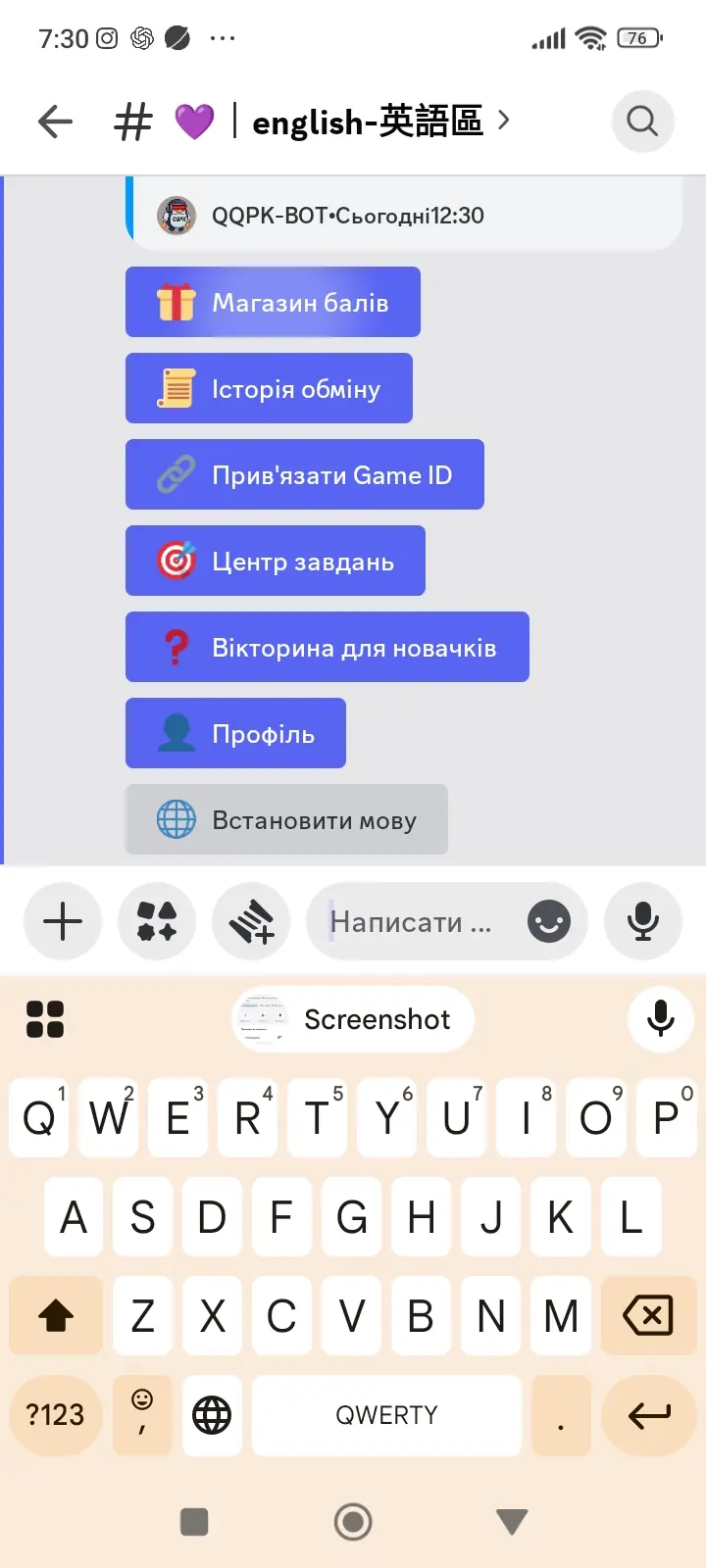Tap the gift icon beside the message field
This screenshot has width=706, height=1568.
coord(251,921)
